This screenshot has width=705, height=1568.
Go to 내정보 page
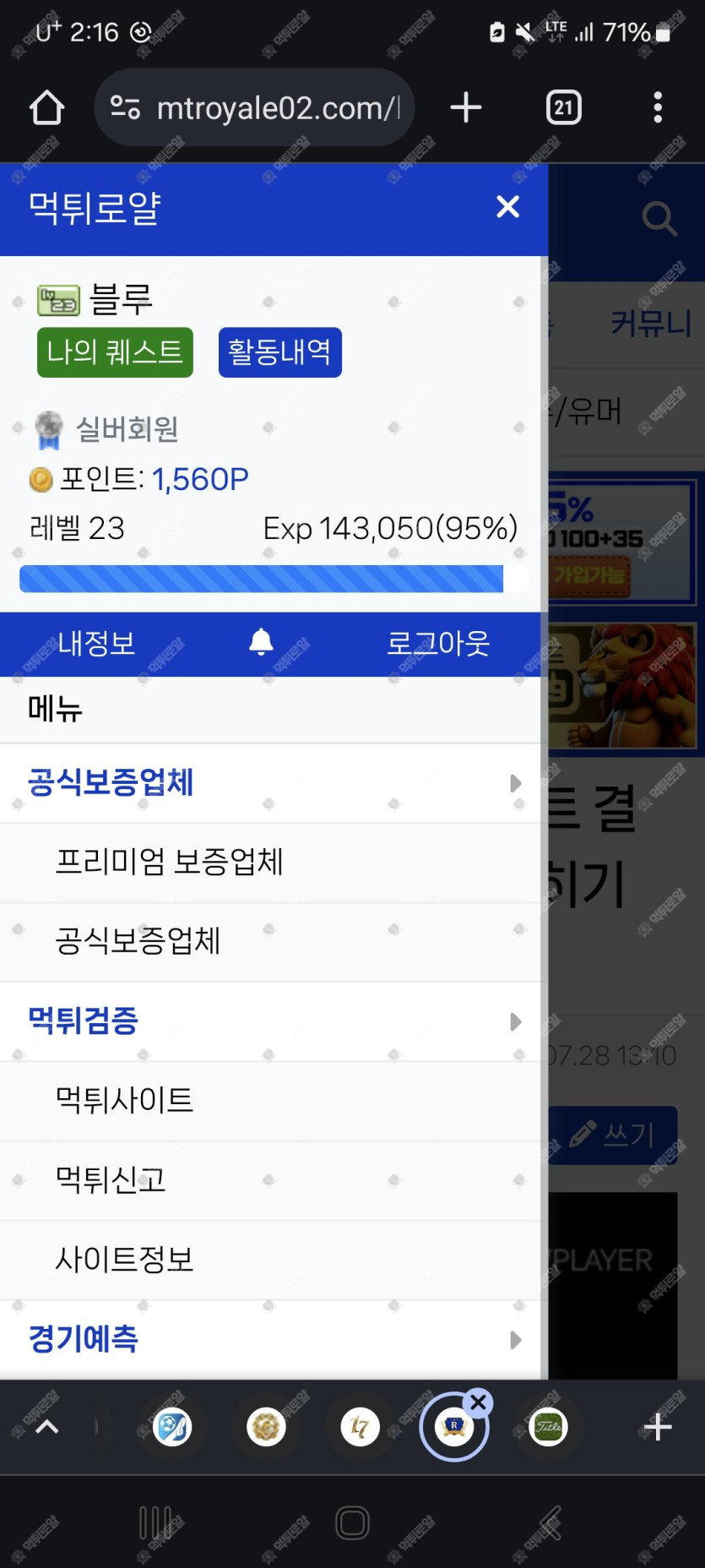coord(96,644)
